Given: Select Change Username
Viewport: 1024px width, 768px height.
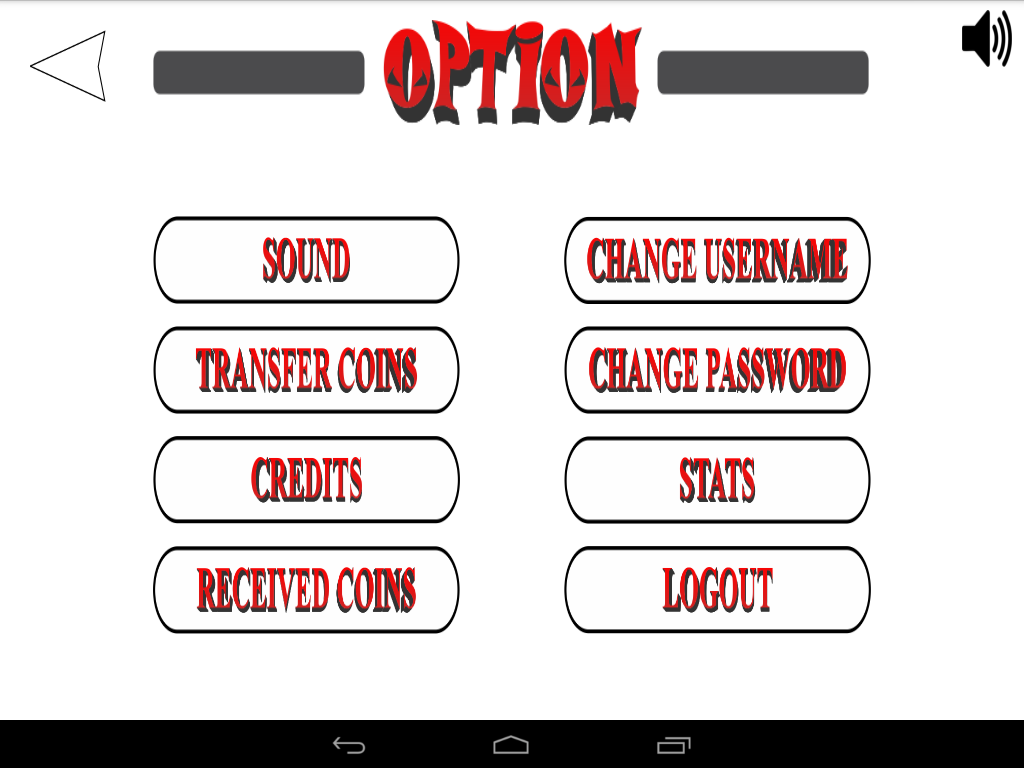Looking at the screenshot, I should [717, 260].
